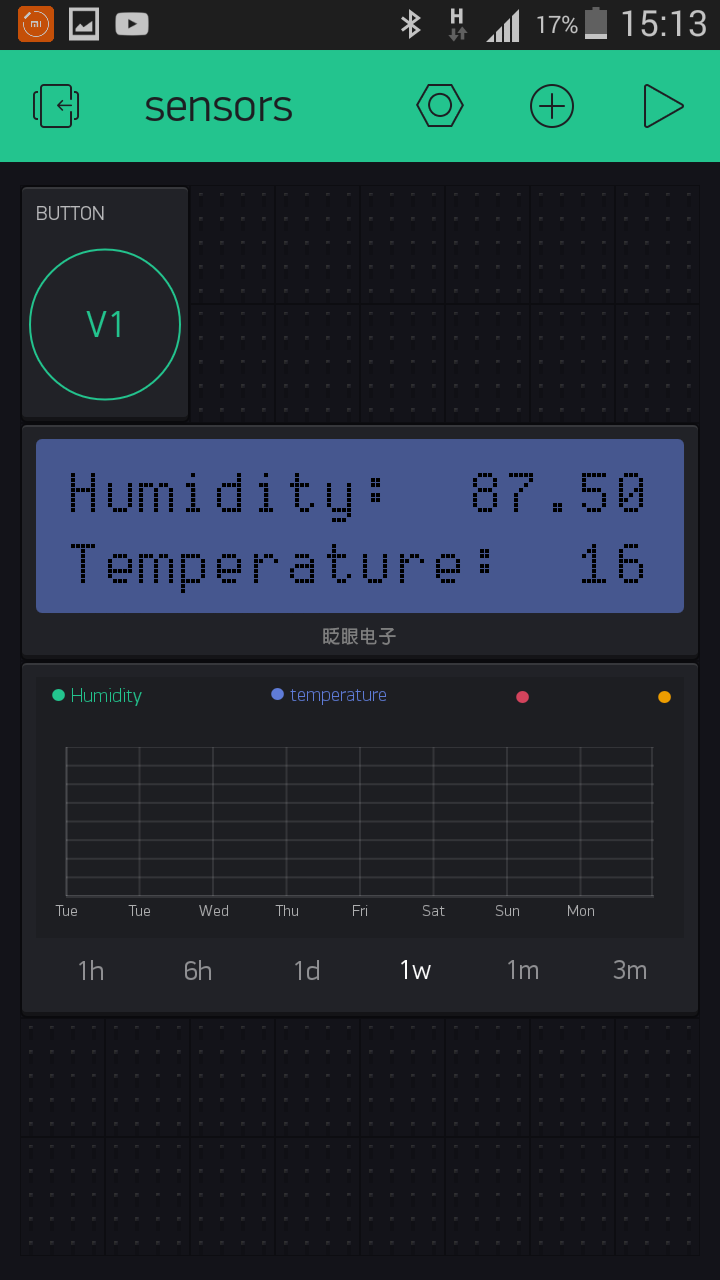The width and height of the screenshot is (720, 1280).
Task: Select the 1h time range
Action: 91,970
